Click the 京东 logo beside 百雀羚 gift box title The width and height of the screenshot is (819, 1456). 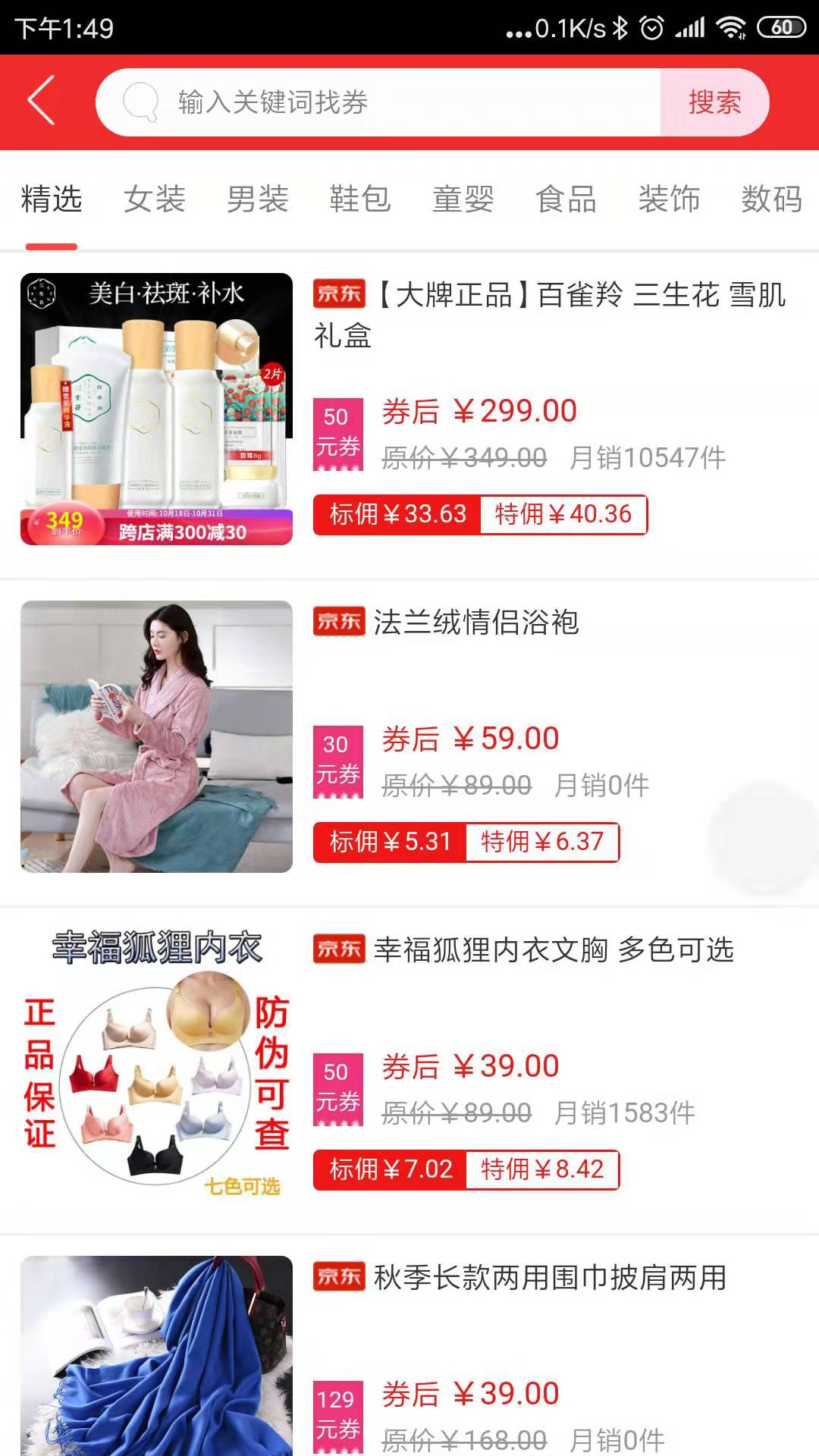click(x=338, y=298)
